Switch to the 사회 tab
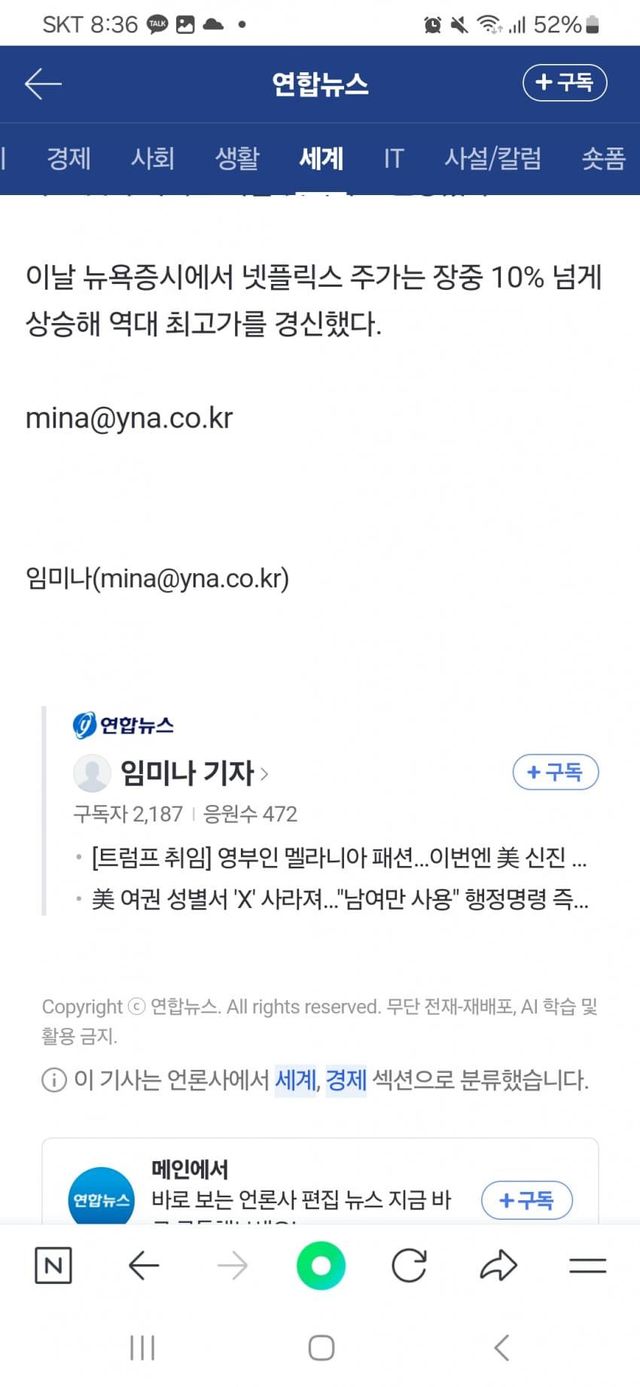The width and height of the screenshot is (640, 1387). [x=152, y=158]
